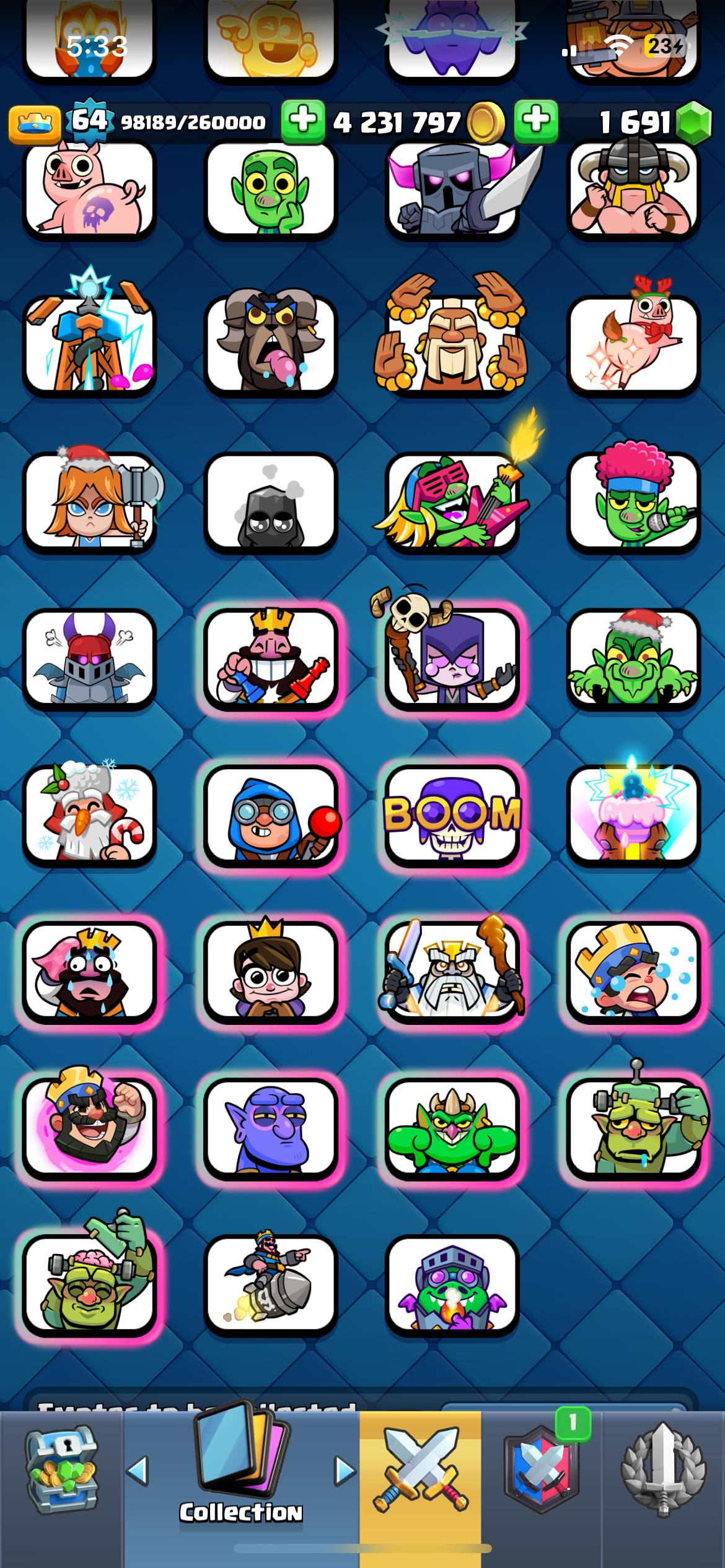Pick the thinking green goblin emote
Viewport: 725px width, 1568px height.
pos(270,188)
